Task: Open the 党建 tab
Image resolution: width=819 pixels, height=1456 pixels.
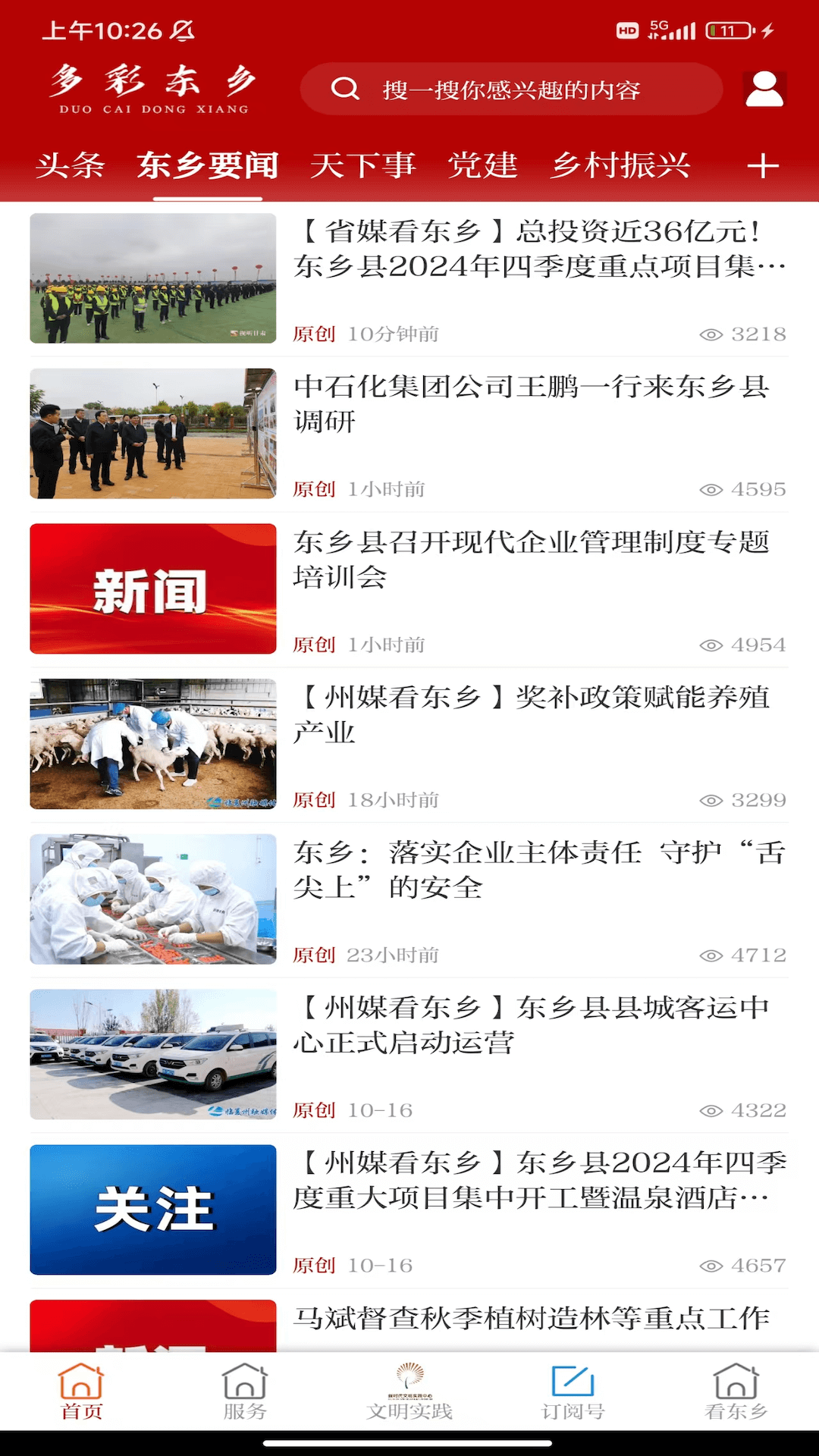Action: (x=483, y=165)
